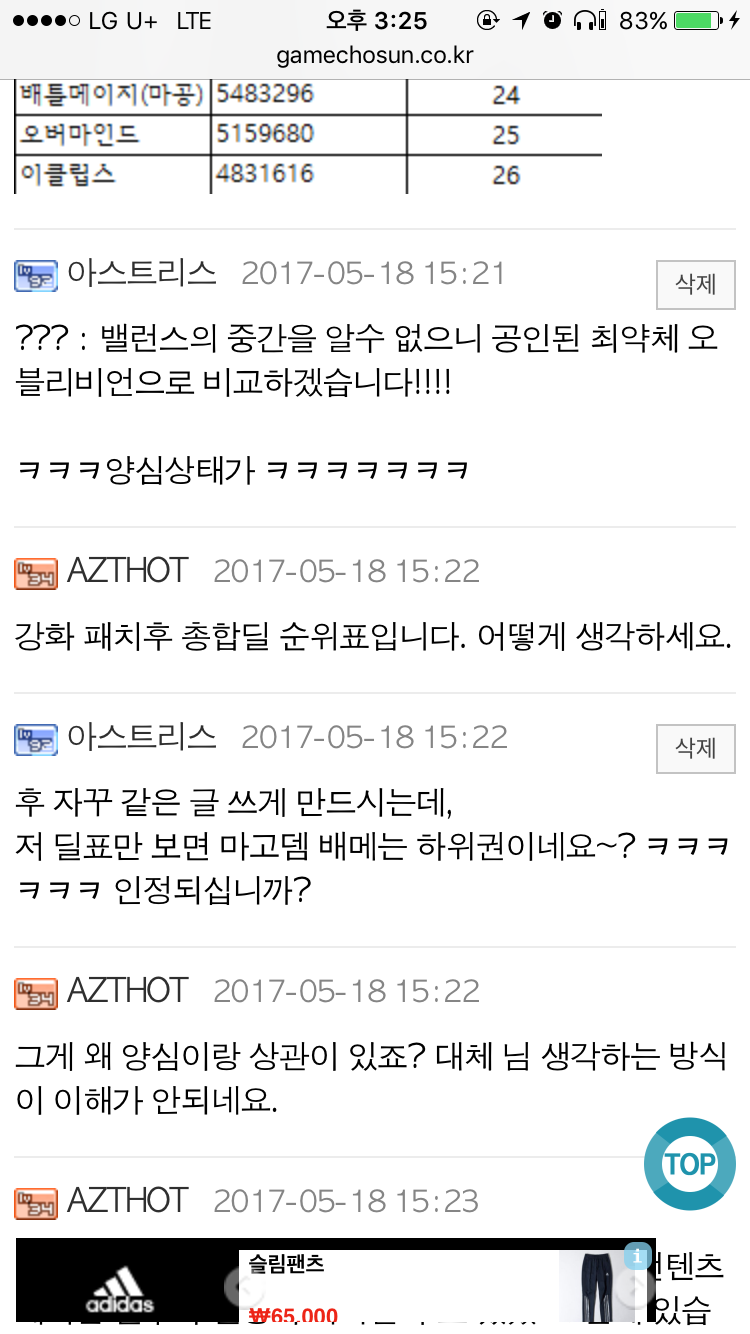Tap the gamechosun.co.kr address bar
This screenshot has width=750, height=1334.
coord(375,56)
